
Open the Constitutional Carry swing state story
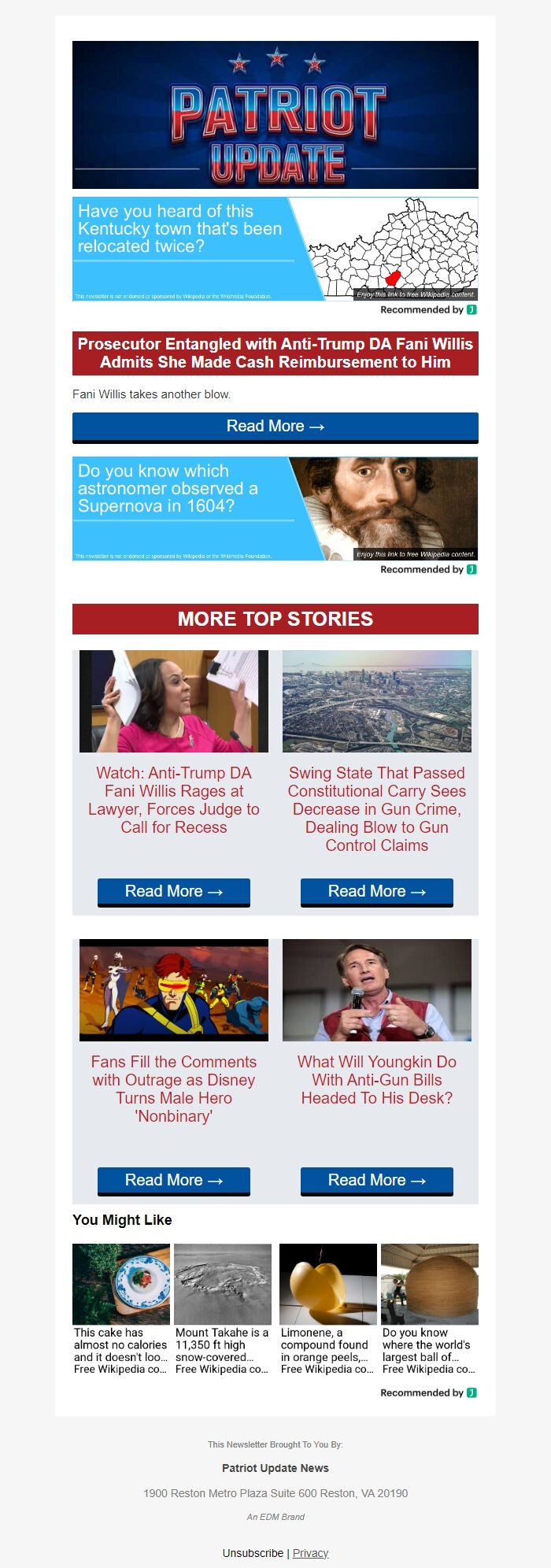[377, 808]
